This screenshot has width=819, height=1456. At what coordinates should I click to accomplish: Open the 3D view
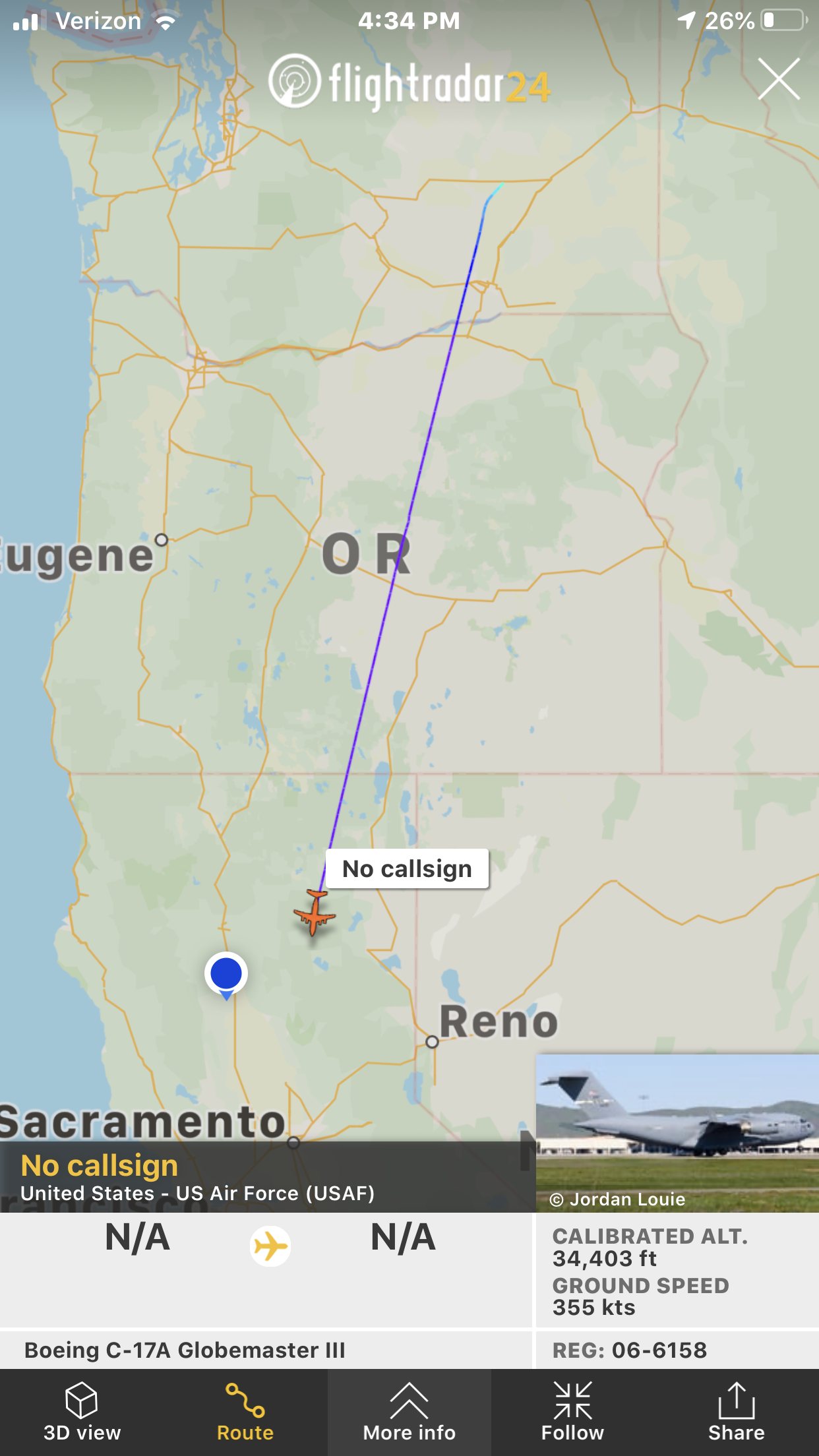(x=82, y=1412)
